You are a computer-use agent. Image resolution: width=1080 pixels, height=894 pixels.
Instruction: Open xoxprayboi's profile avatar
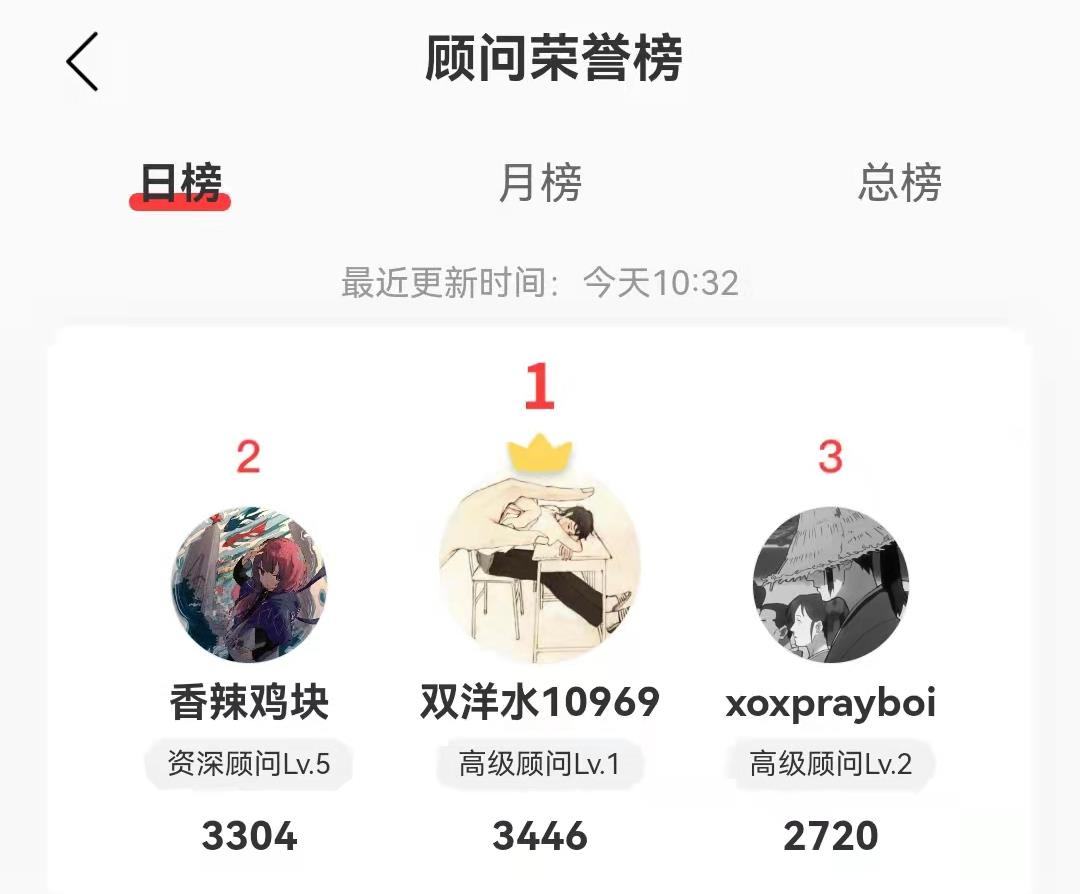coord(830,584)
